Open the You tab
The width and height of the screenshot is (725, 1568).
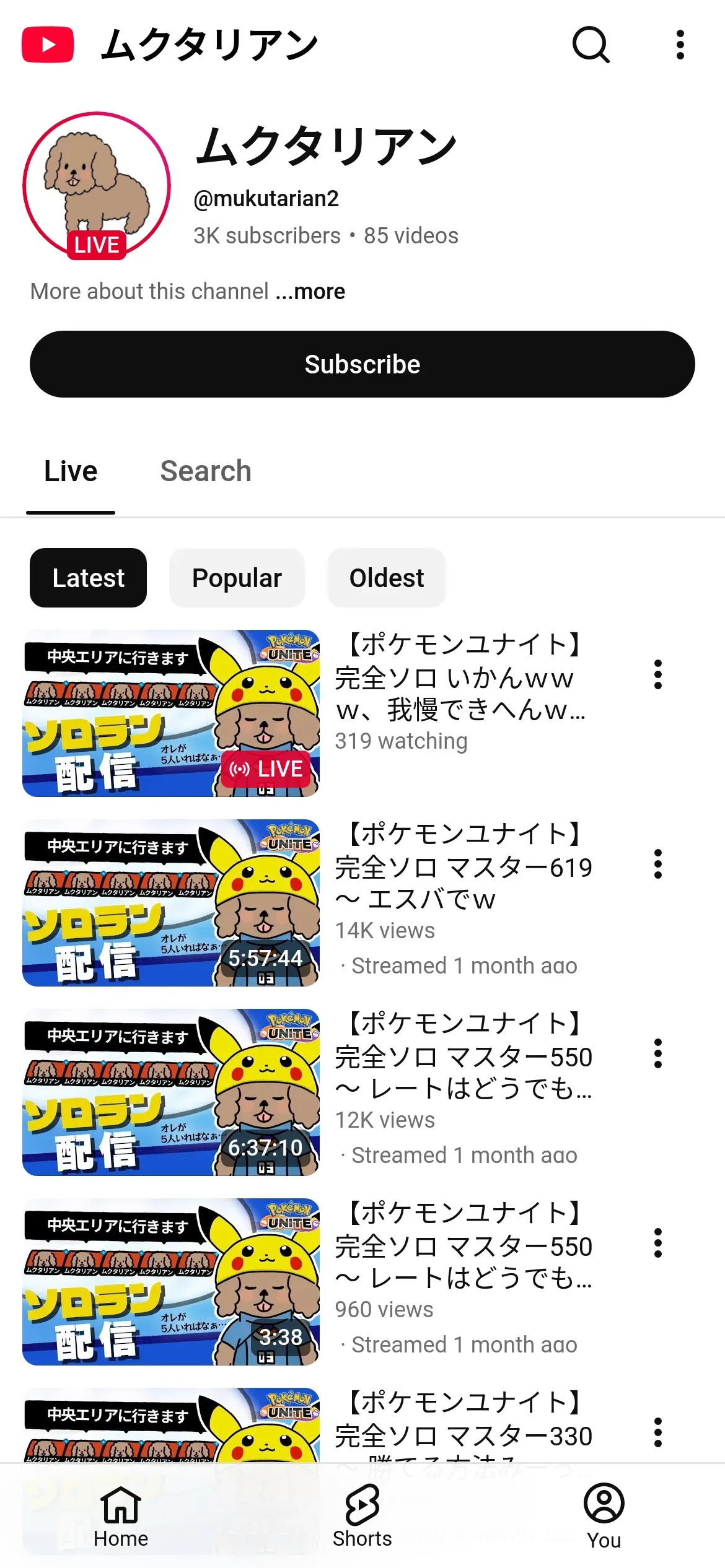[604, 1516]
